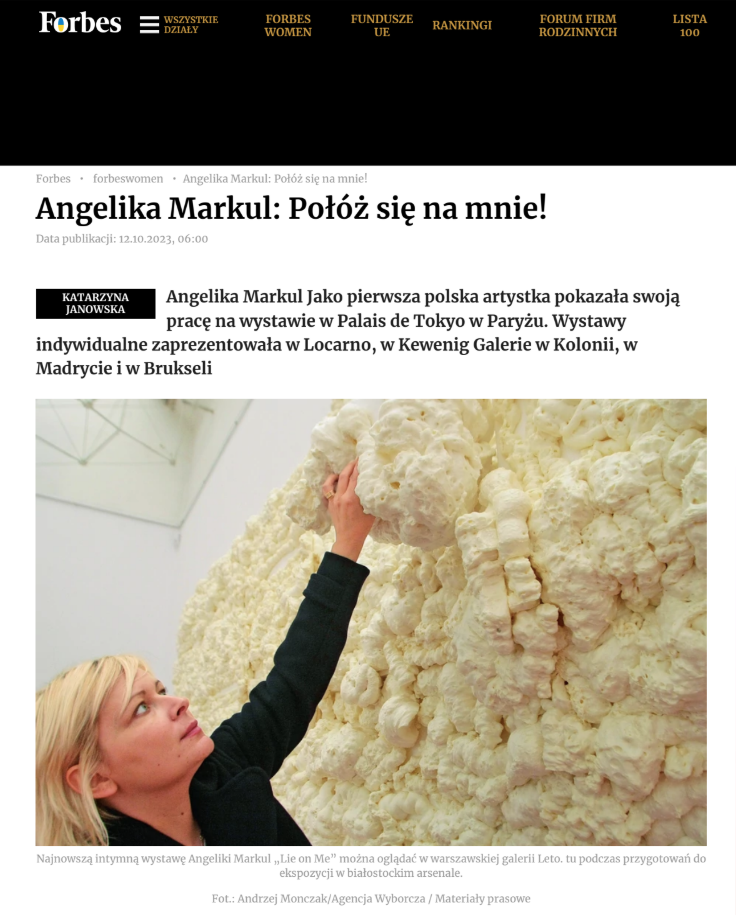Open the Wszystkie Działy hamburger menu

click(150, 25)
